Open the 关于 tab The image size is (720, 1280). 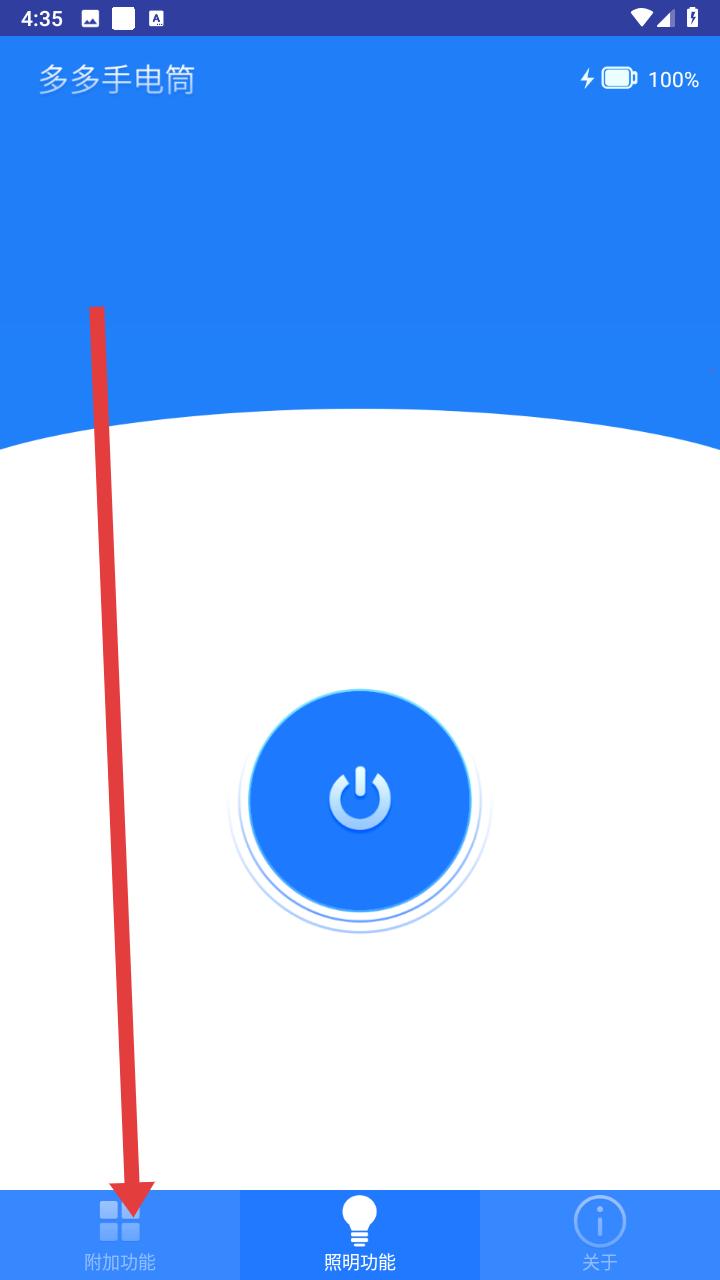[600, 1235]
